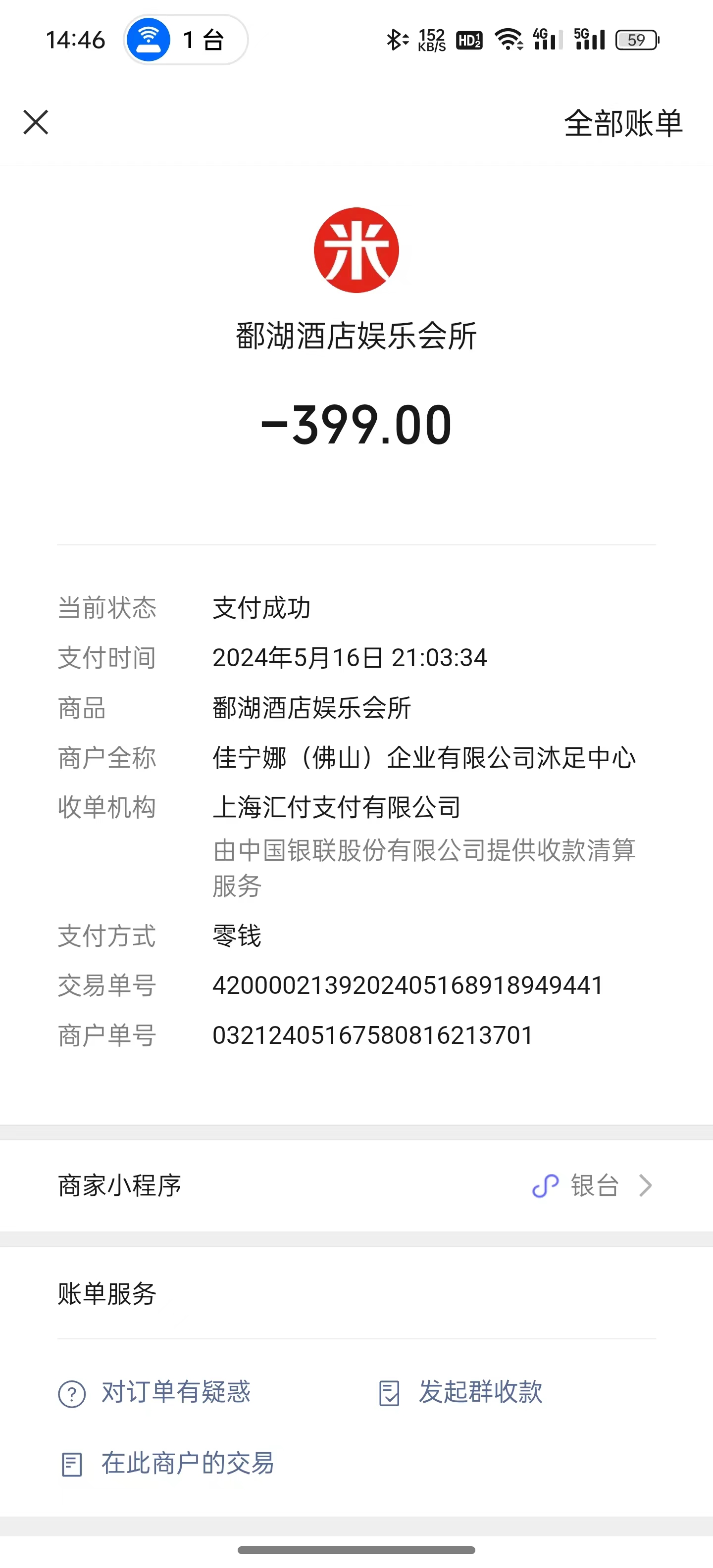This screenshot has height=1568, width=713.
Task: Tap 收单机构 row to expand clearing details
Action: [107, 808]
